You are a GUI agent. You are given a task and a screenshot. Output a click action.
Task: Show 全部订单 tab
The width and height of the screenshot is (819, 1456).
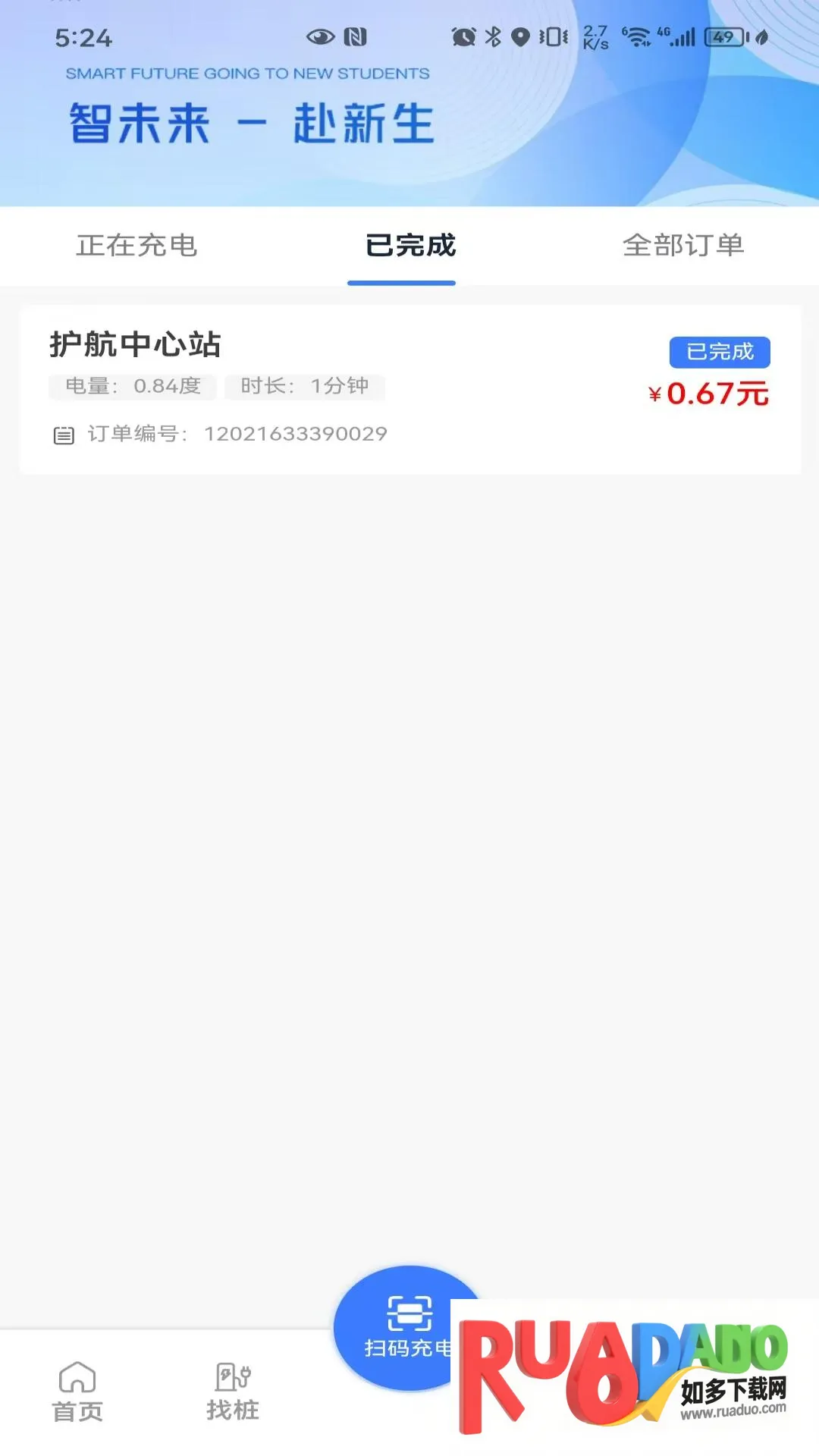point(682,246)
